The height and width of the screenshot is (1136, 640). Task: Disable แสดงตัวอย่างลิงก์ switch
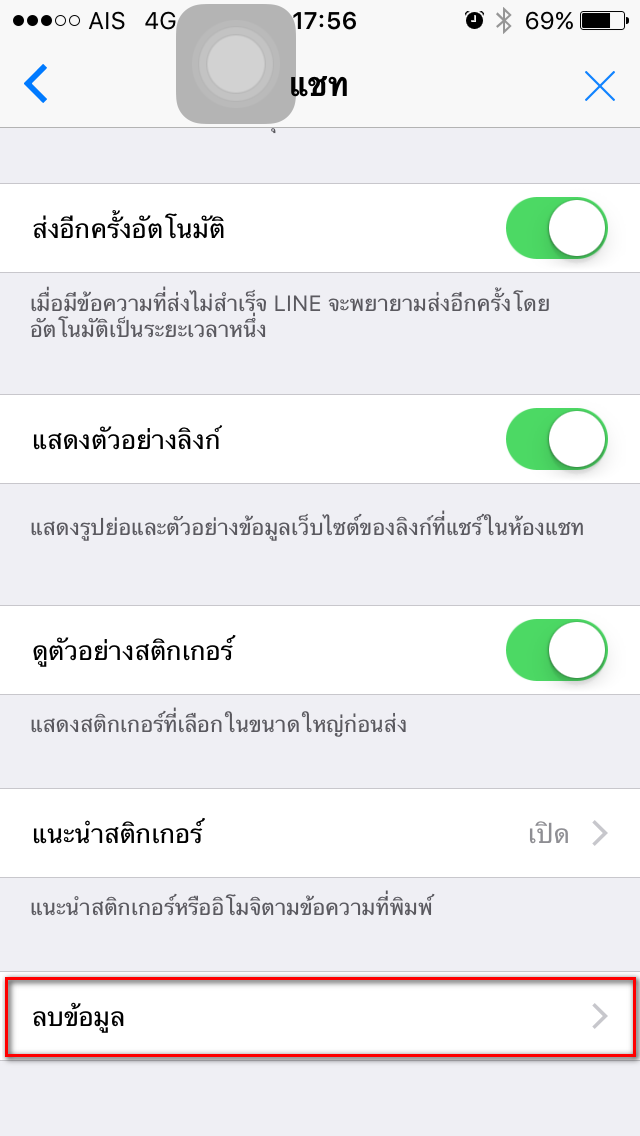[557, 439]
